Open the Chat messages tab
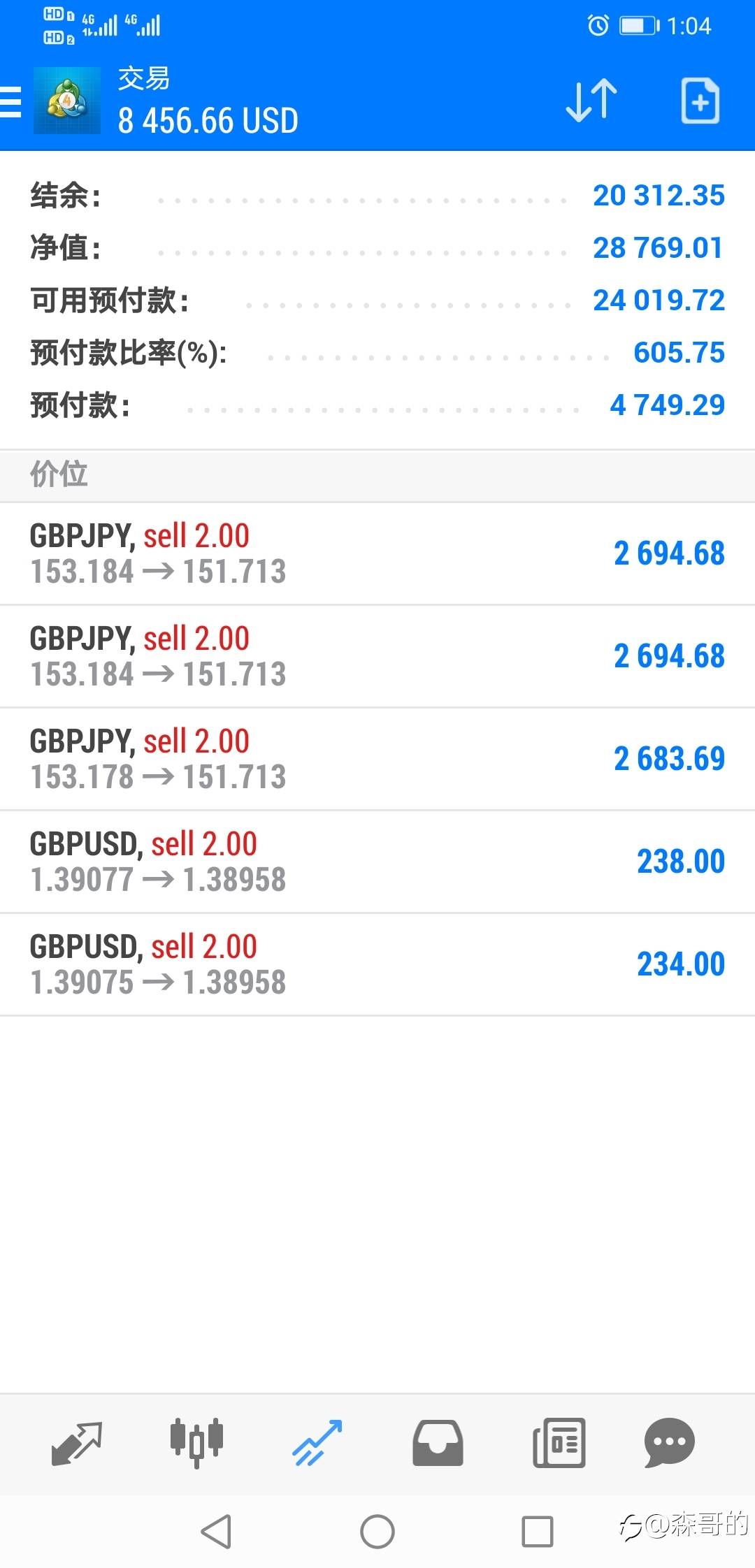This screenshot has height=1568, width=755. (669, 1442)
